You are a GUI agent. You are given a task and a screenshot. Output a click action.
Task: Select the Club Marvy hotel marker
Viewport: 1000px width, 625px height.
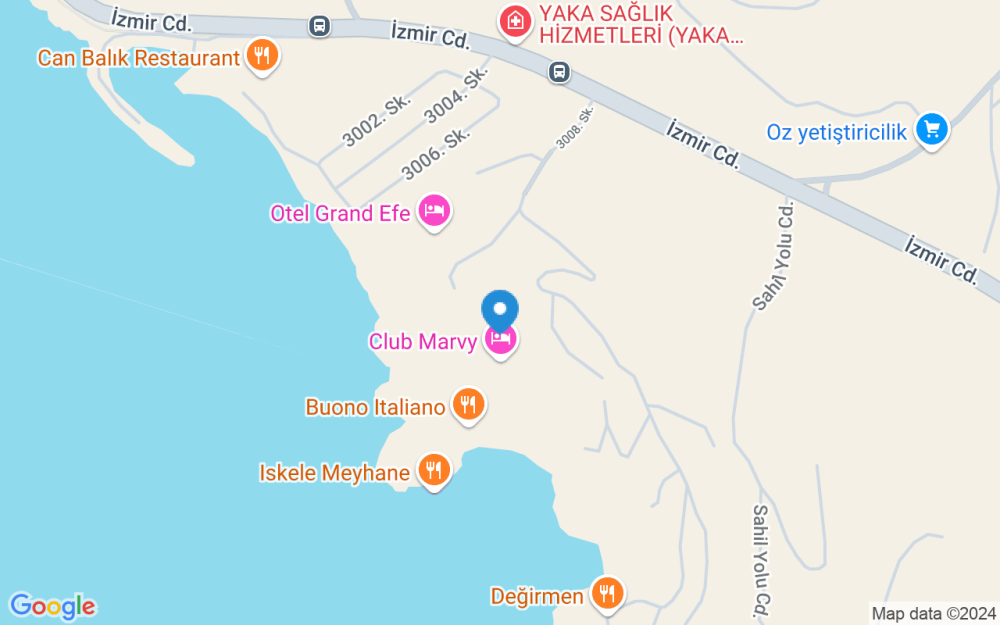(x=501, y=340)
